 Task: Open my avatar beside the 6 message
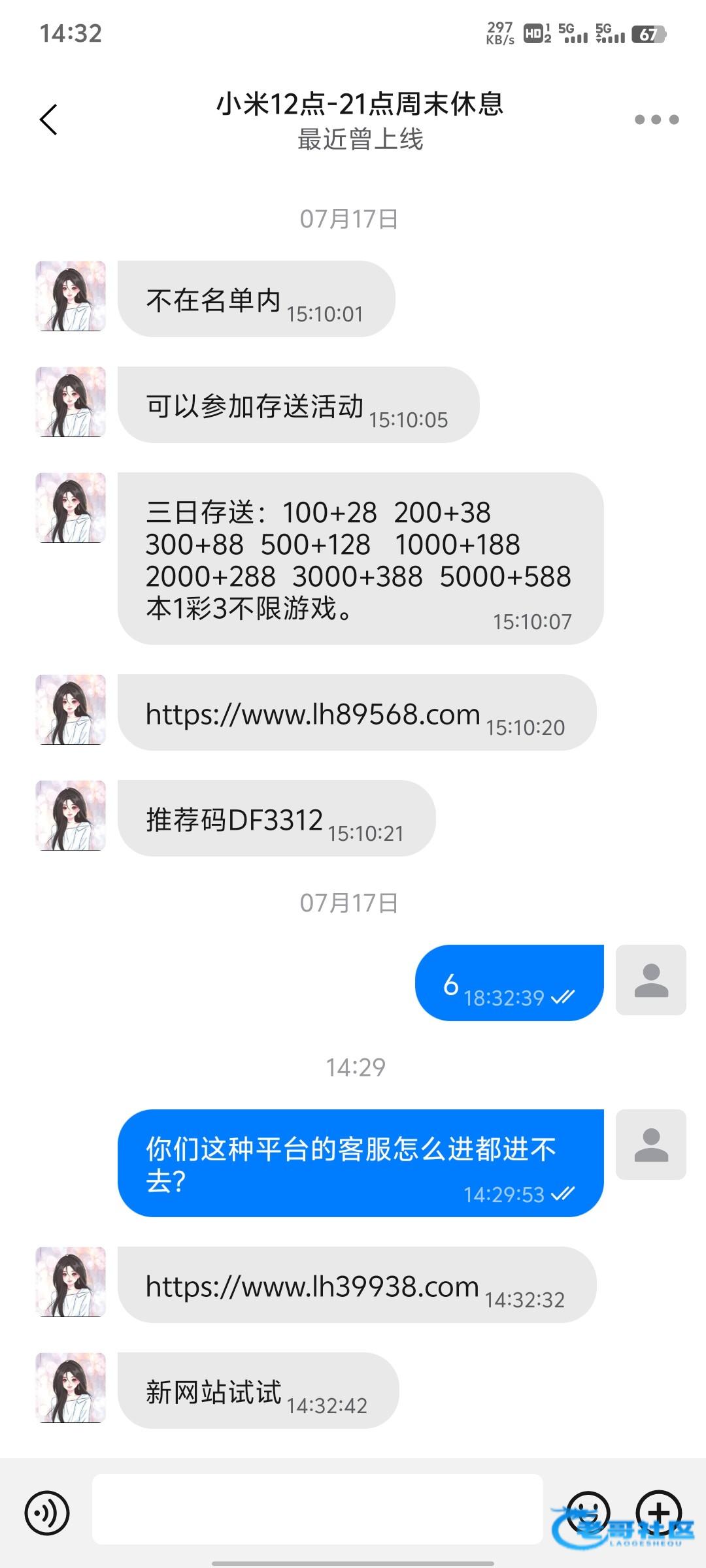[650, 980]
